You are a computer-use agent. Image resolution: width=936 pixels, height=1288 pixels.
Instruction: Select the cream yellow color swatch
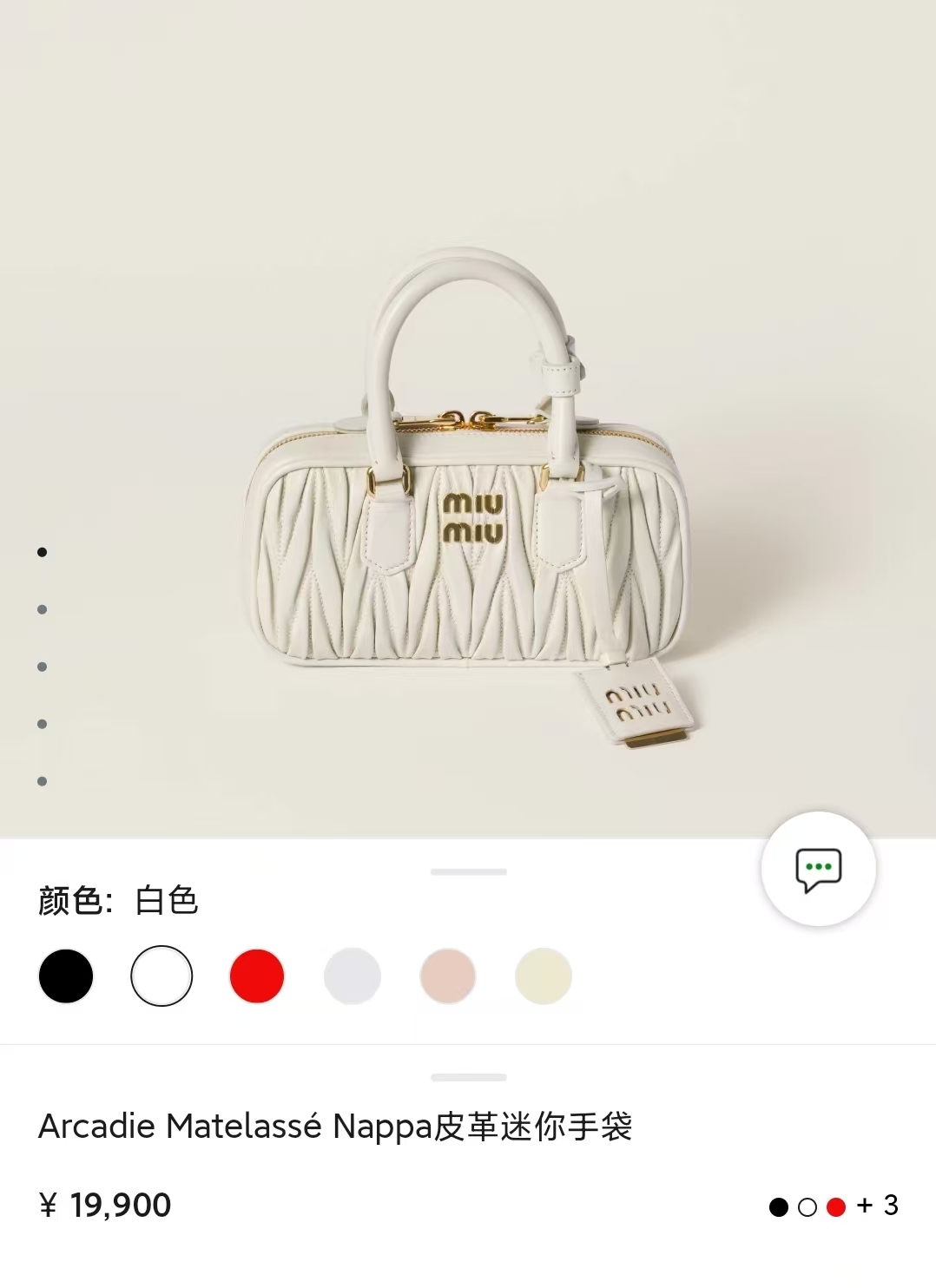pyautogui.click(x=544, y=976)
